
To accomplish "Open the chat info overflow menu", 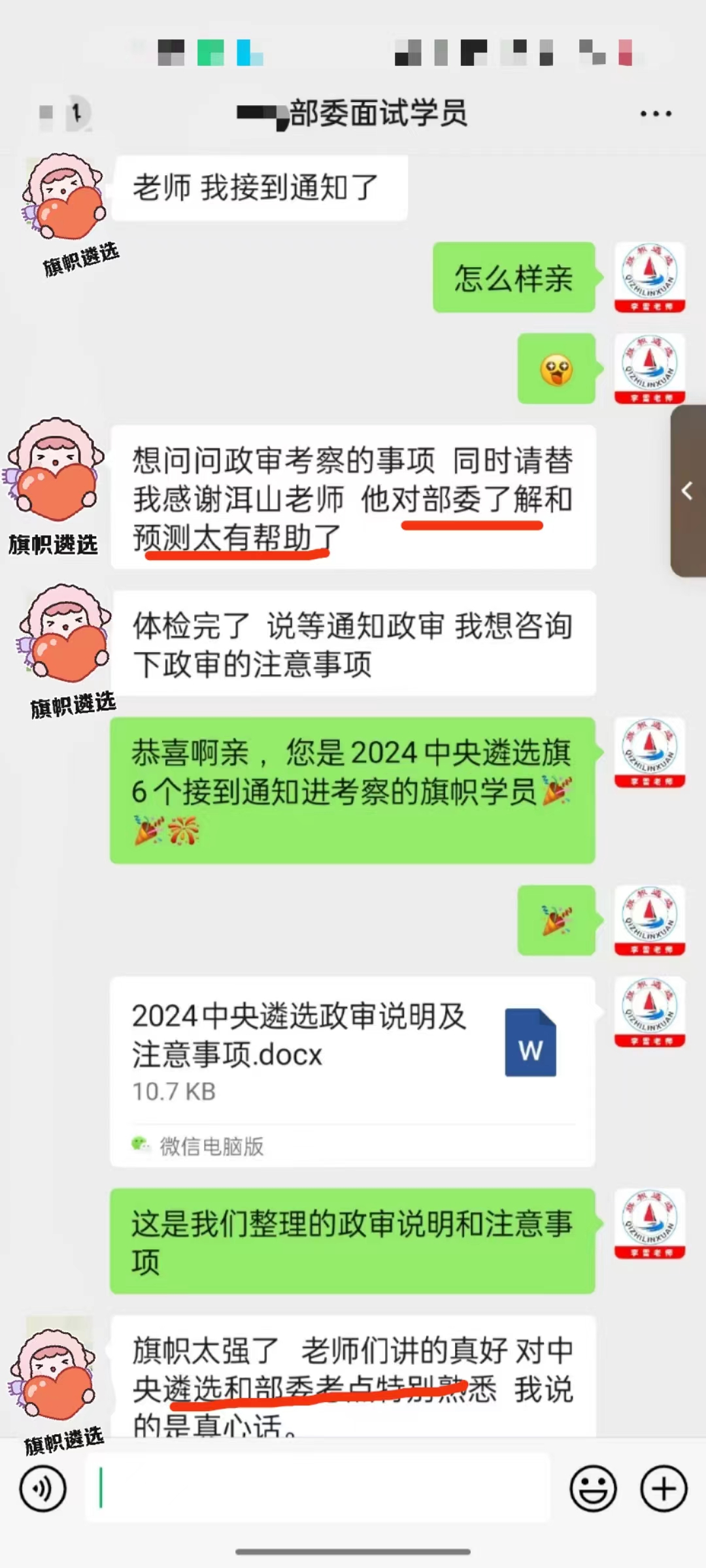I will [655, 114].
